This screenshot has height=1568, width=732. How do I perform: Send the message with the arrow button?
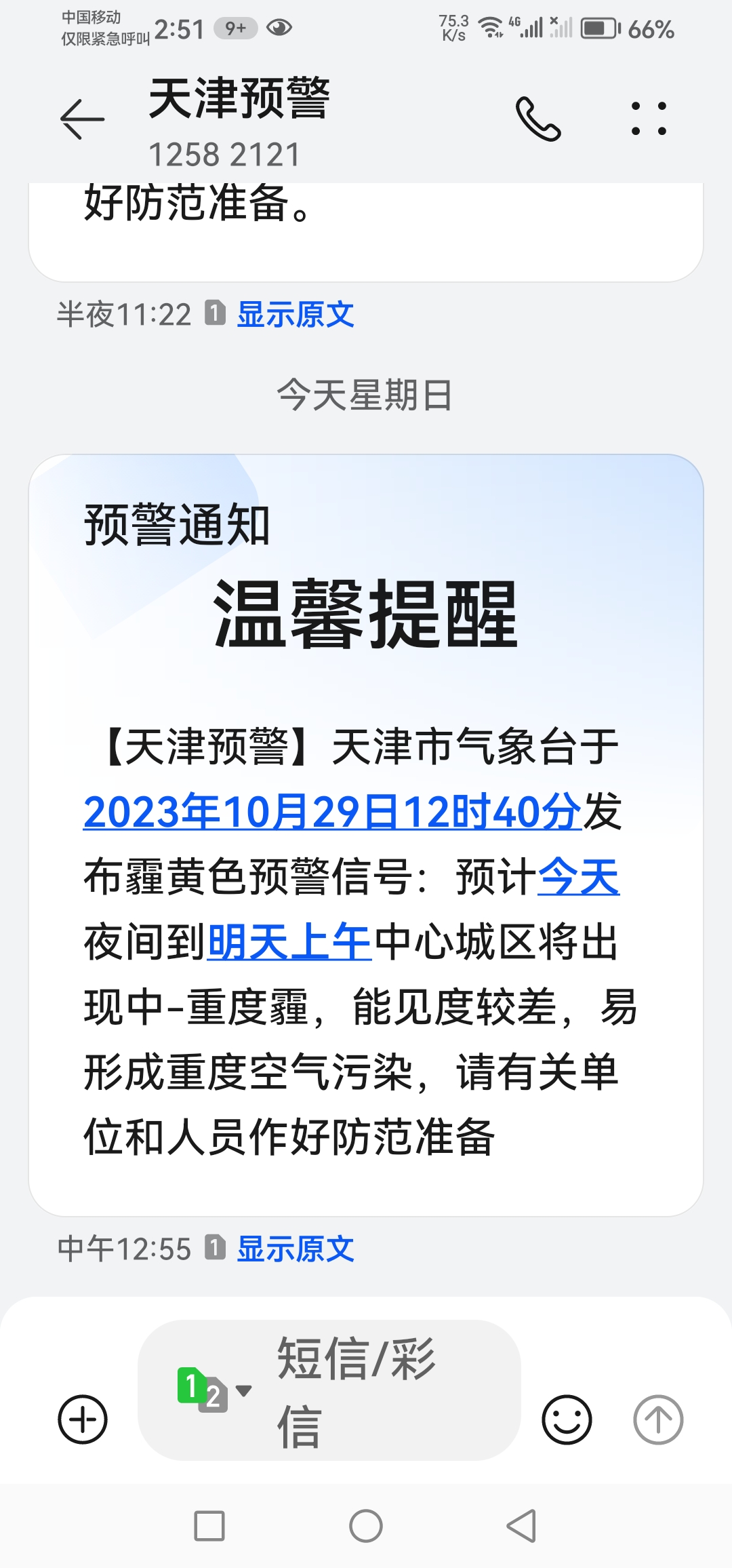pyautogui.click(x=658, y=1419)
